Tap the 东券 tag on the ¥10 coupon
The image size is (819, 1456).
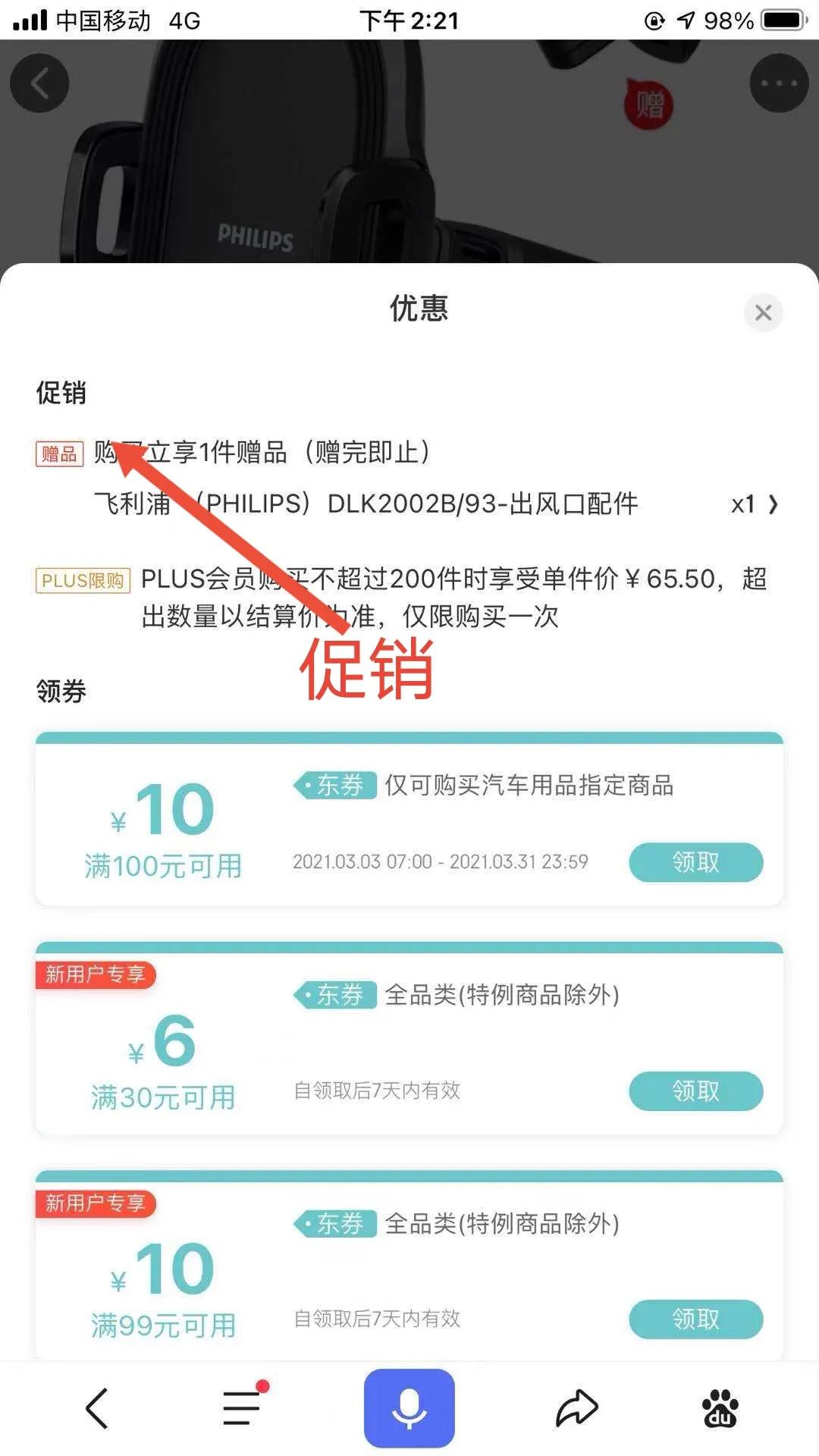point(336,786)
